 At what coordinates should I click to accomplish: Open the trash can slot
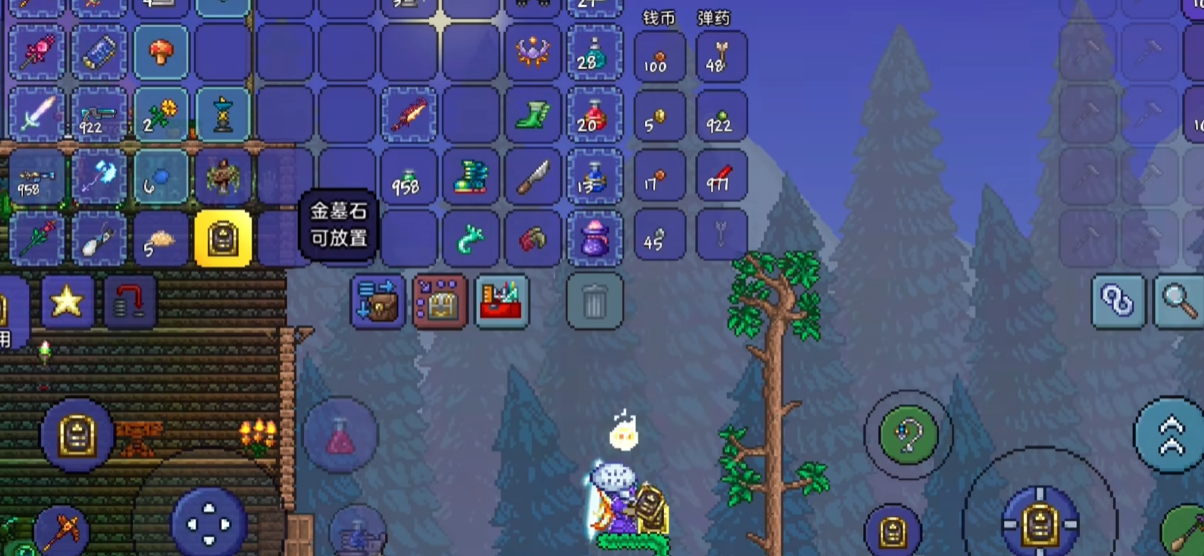[x=594, y=301]
